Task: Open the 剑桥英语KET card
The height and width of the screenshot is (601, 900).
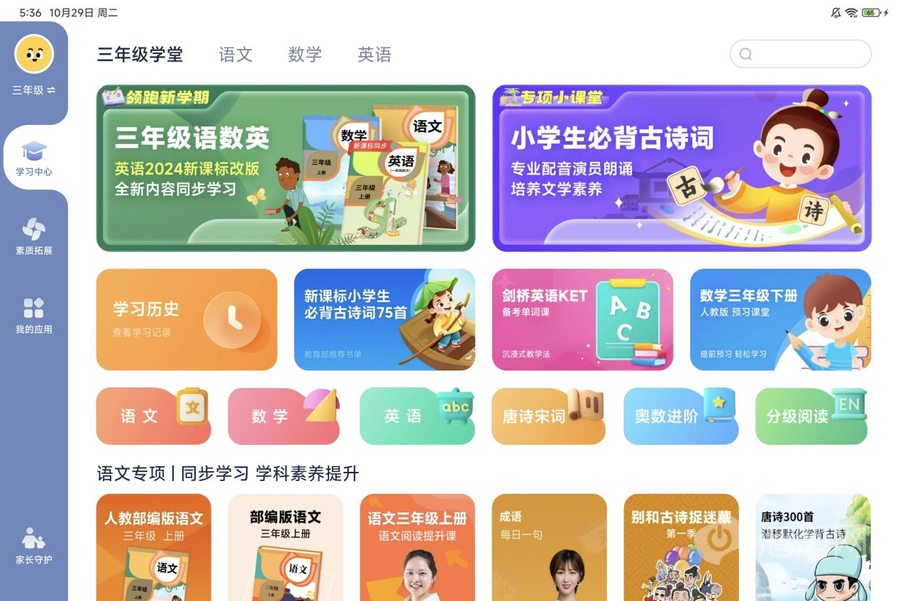Action: (582, 319)
